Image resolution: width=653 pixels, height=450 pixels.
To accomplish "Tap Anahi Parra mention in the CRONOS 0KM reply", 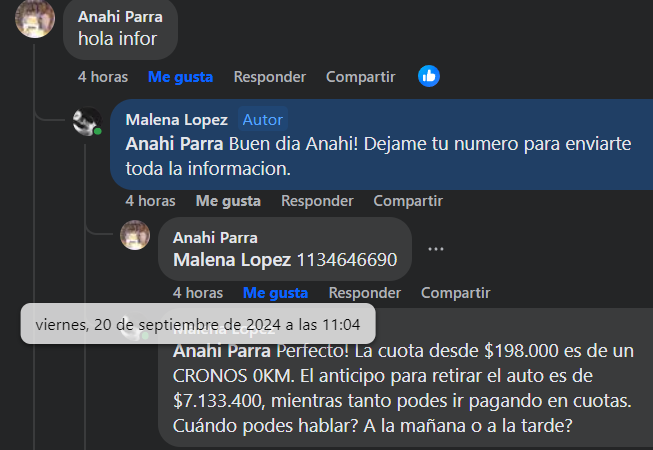I will pos(221,352).
